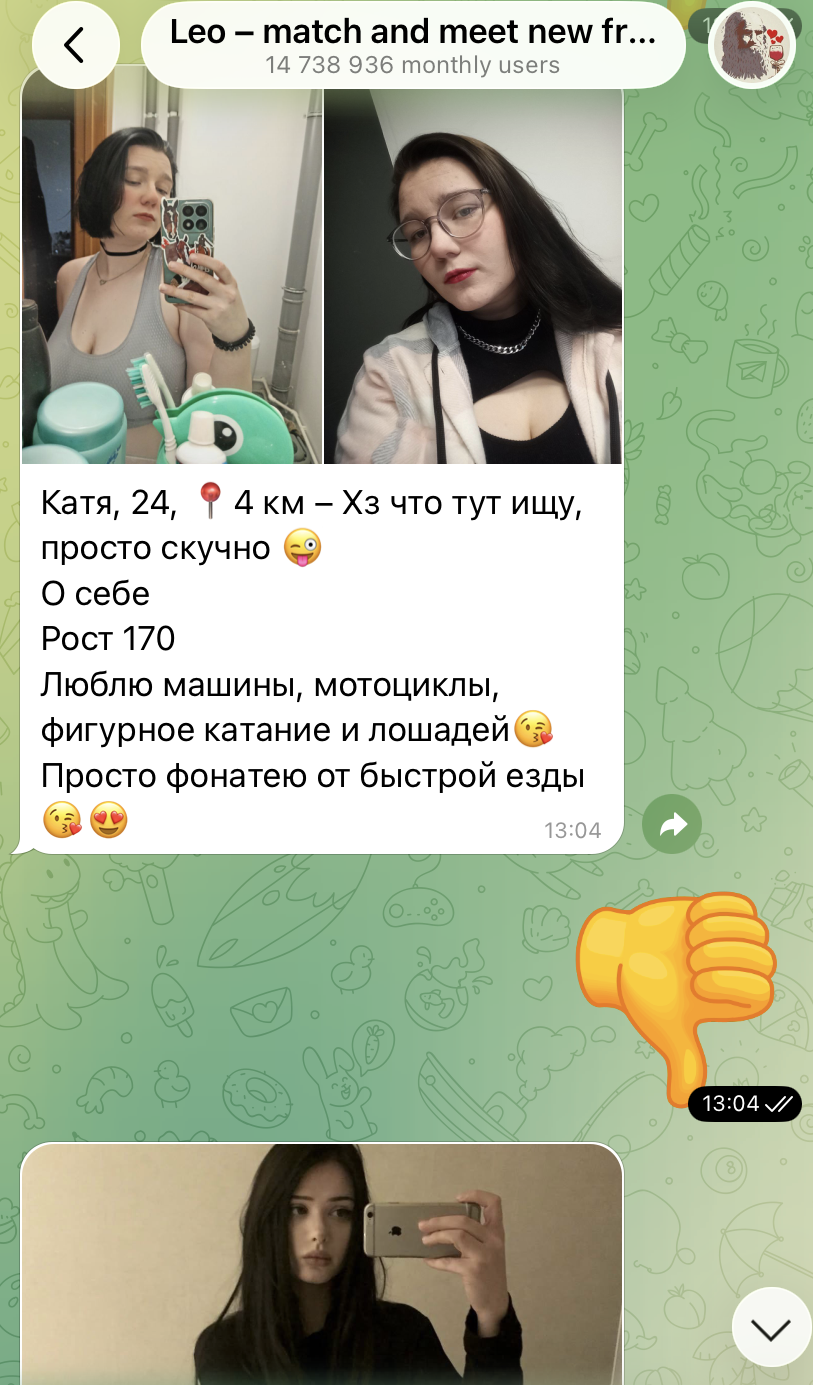This screenshot has height=1385, width=813.
Task: Open the bot's profile avatar
Action: point(751,45)
